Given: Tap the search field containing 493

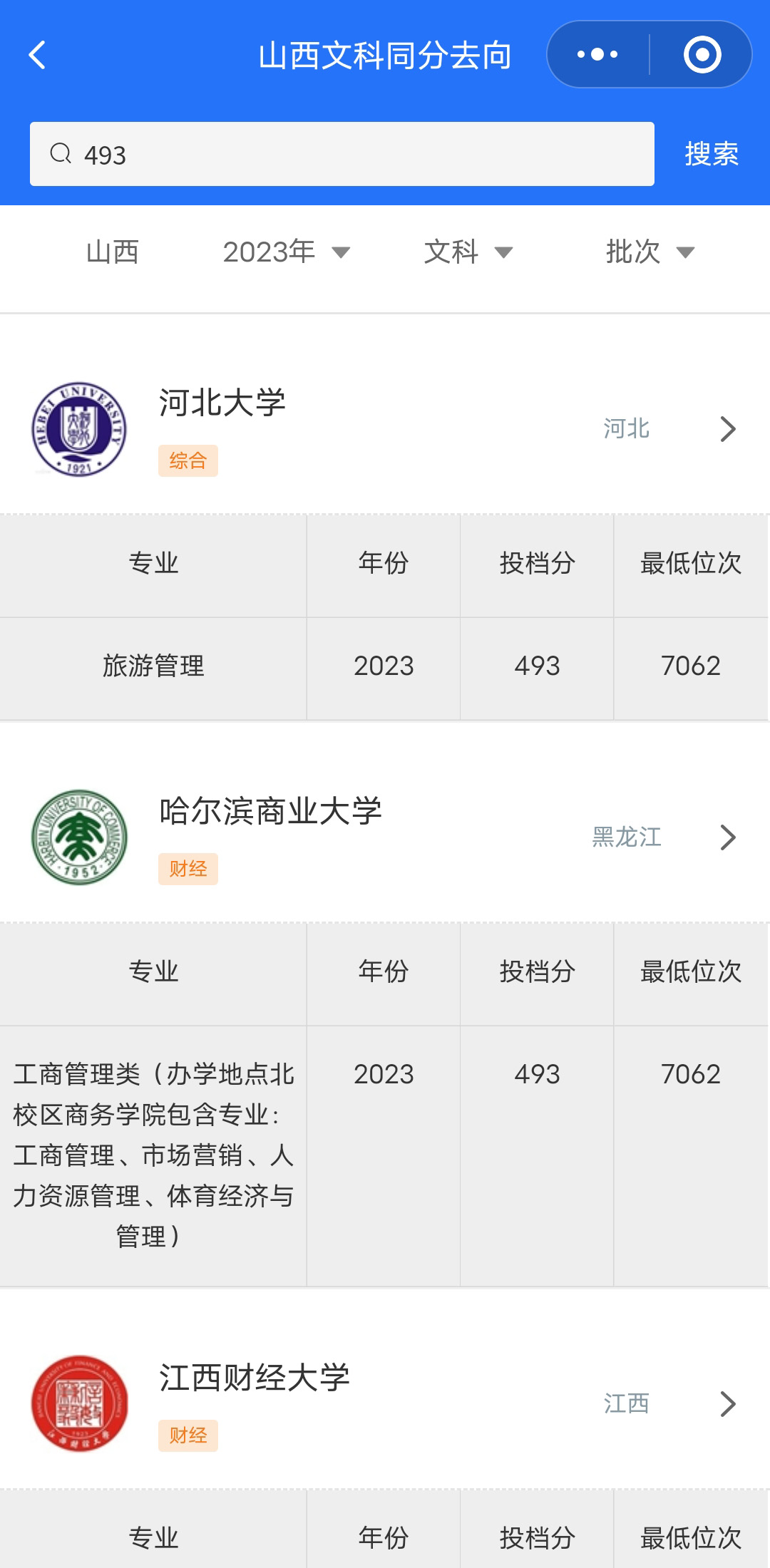Looking at the screenshot, I should click(342, 154).
